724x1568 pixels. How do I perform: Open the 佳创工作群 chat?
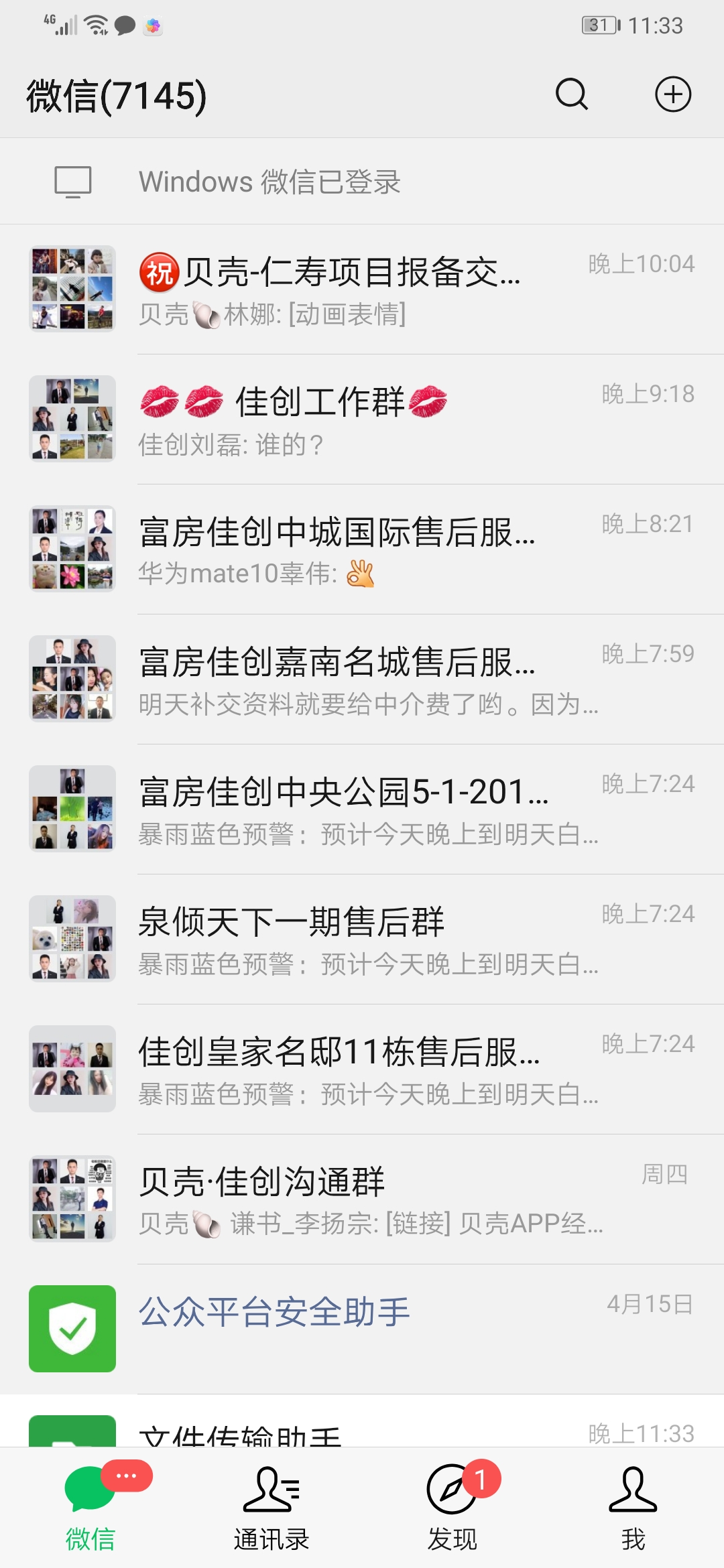click(362, 419)
